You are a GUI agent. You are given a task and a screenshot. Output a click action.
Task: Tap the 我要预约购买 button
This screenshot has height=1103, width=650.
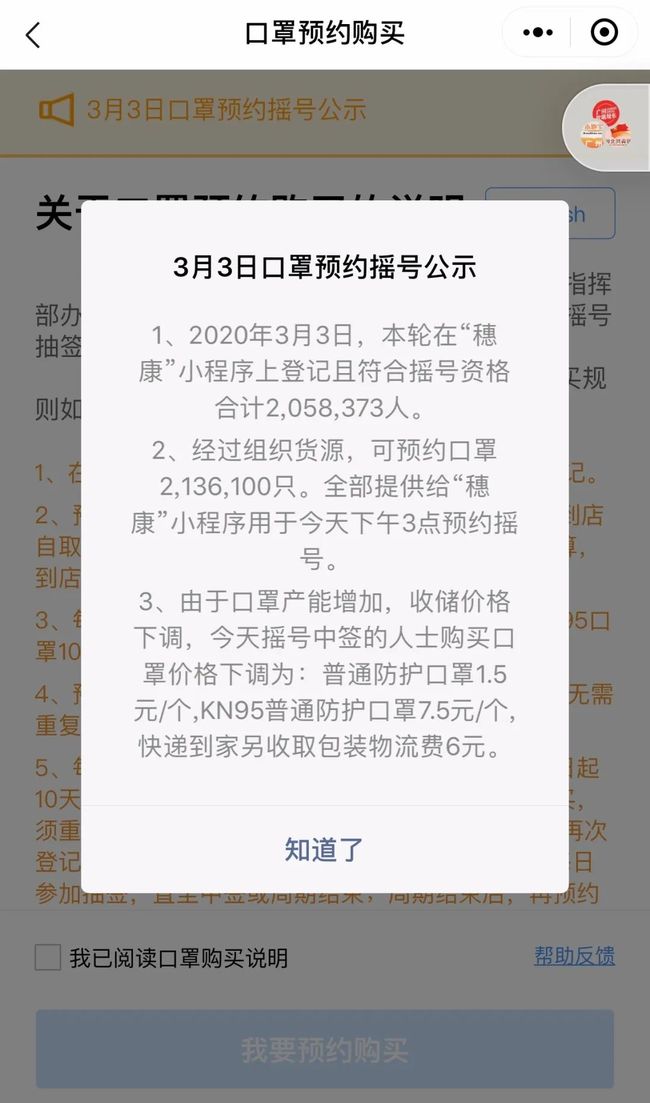(x=324, y=1049)
